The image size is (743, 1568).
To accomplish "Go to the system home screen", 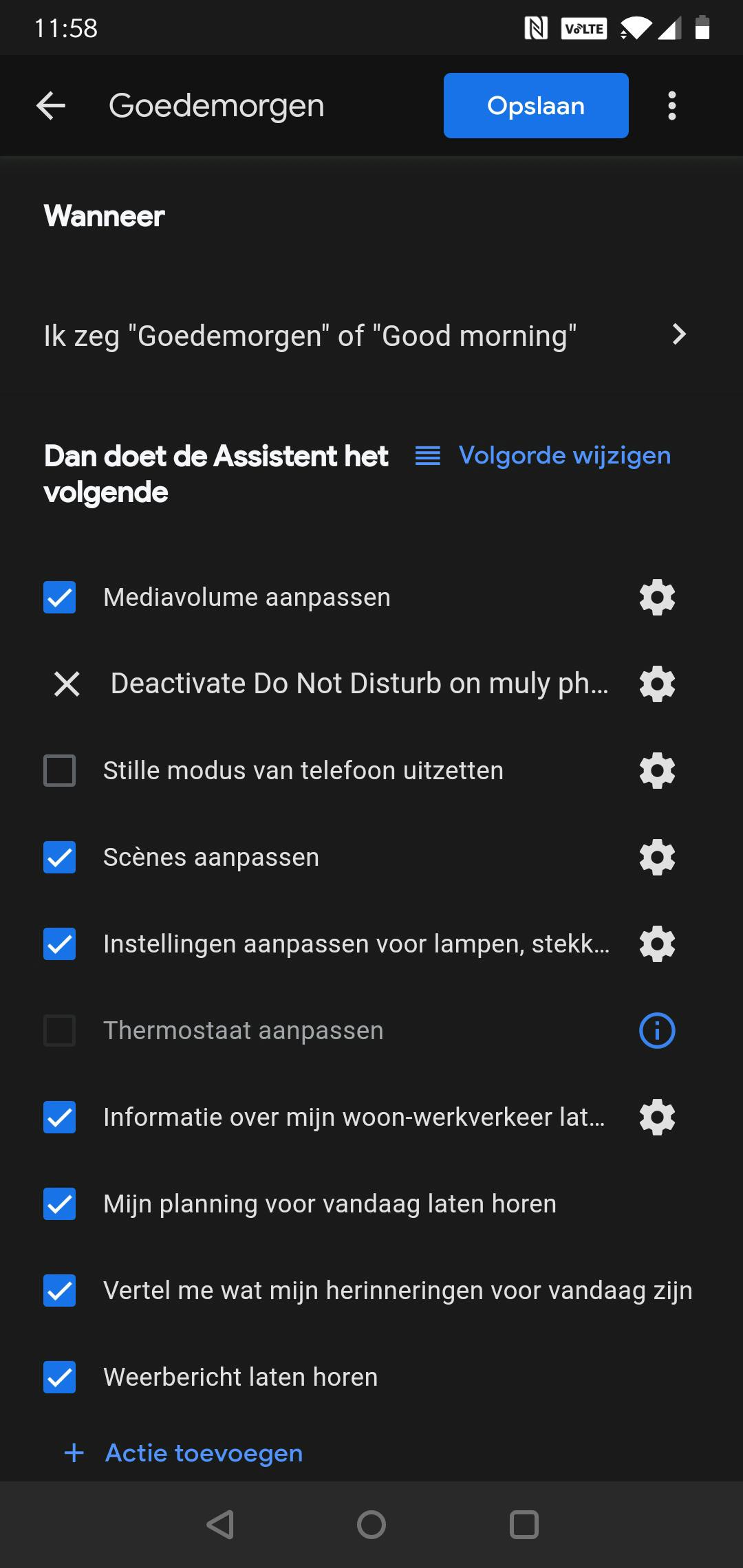I will (x=371, y=1525).
